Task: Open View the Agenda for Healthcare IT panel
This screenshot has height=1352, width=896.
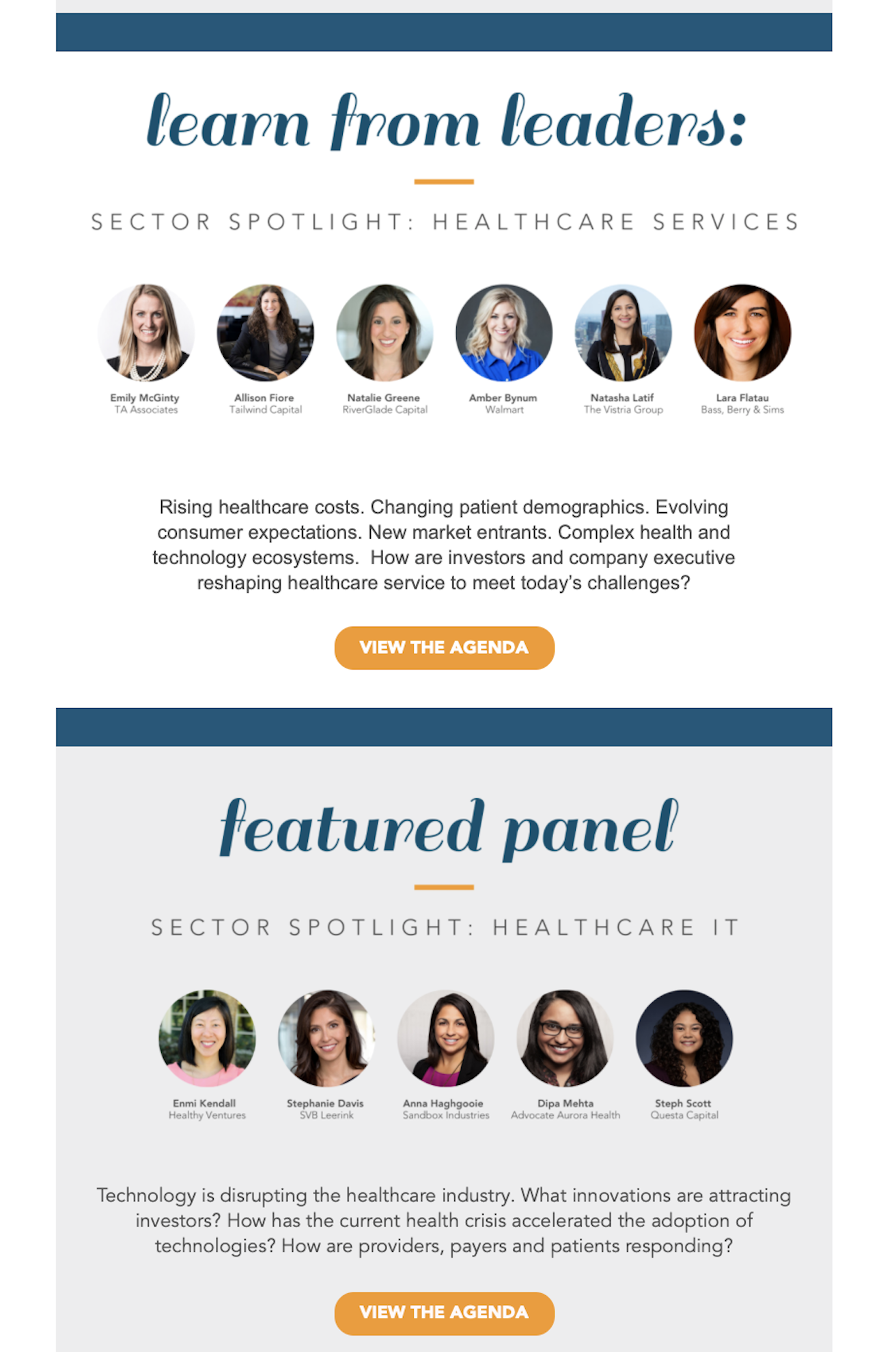Action: (444, 1312)
